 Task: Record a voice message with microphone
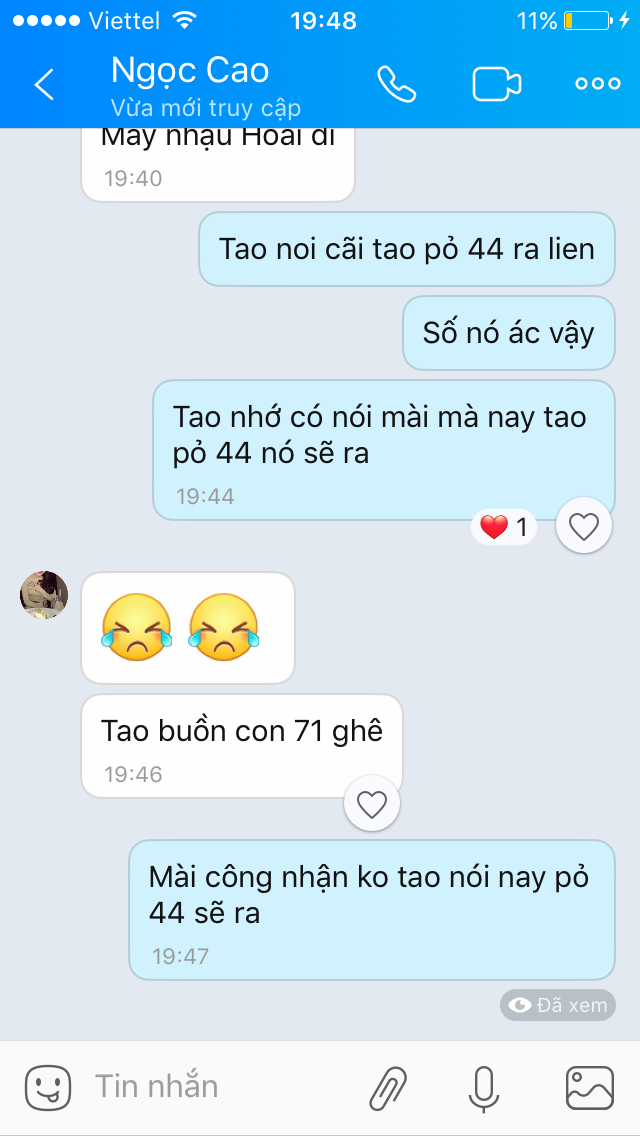point(485,1088)
